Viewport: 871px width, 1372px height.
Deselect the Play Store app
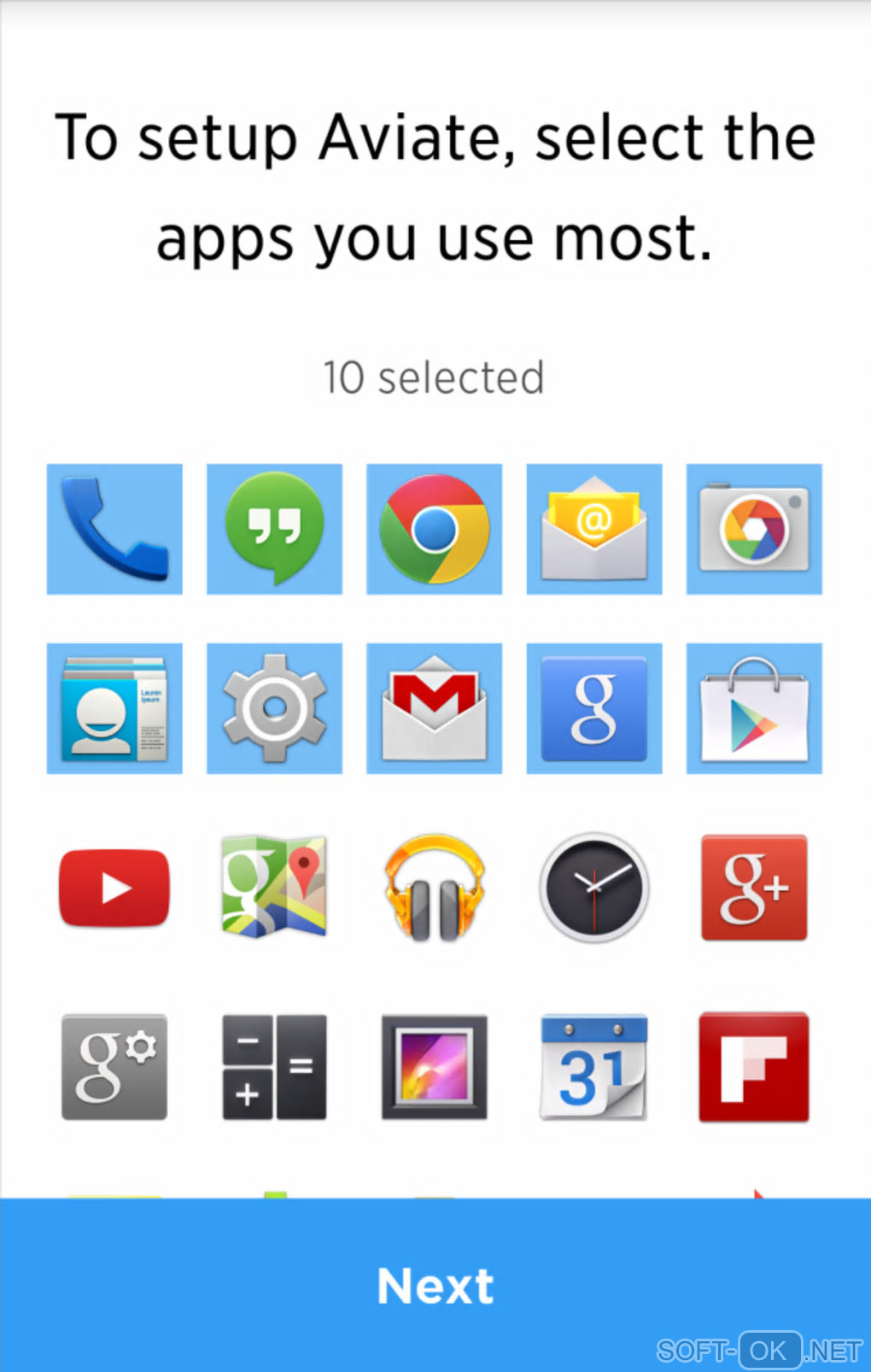coord(754,708)
